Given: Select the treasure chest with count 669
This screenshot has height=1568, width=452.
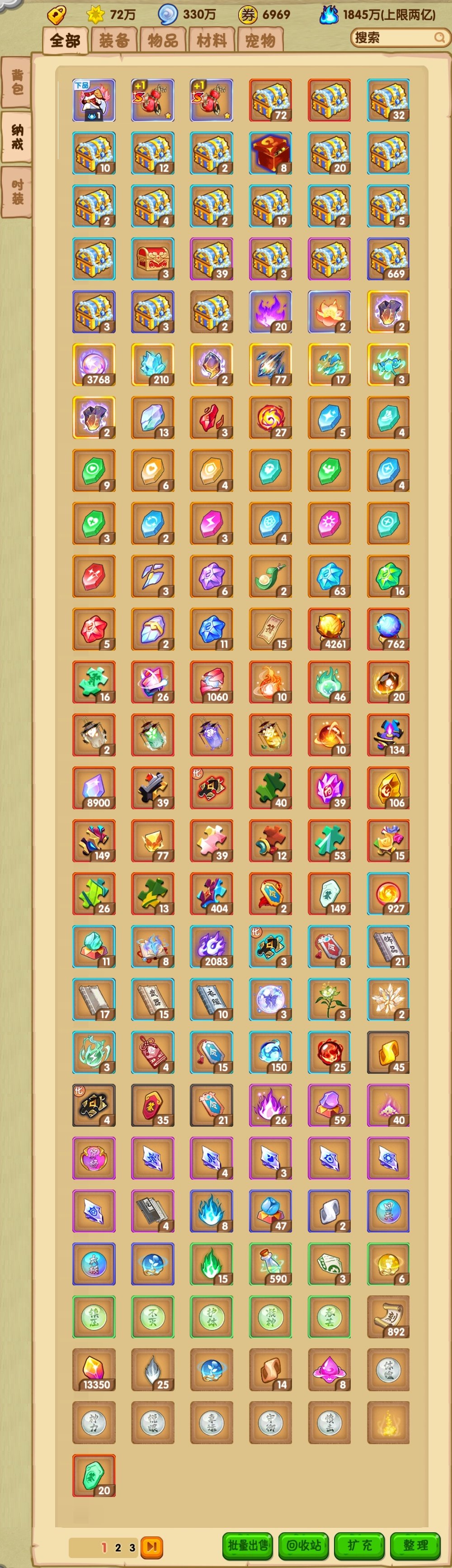Looking at the screenshot, I should pos(388,260).
